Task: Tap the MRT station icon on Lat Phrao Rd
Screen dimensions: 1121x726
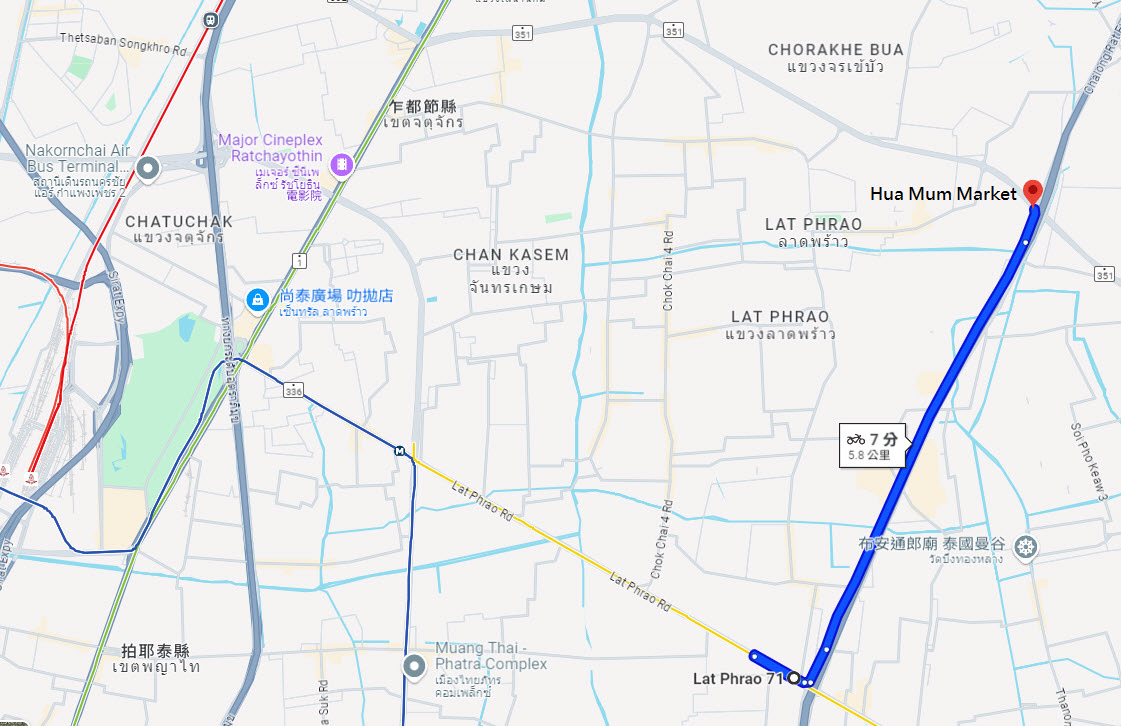Action: [400, 450]
